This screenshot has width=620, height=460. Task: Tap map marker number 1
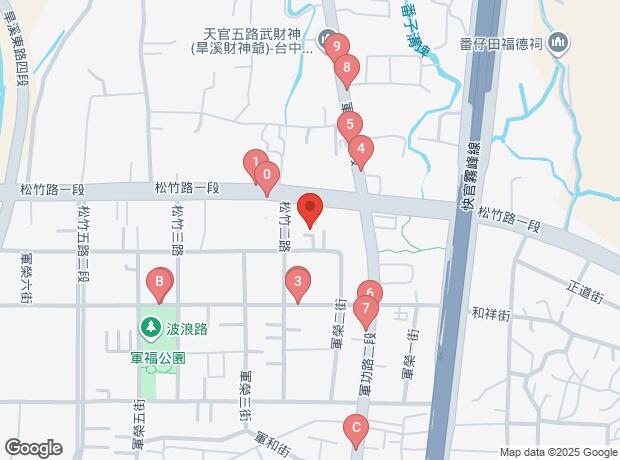(255, 162)
